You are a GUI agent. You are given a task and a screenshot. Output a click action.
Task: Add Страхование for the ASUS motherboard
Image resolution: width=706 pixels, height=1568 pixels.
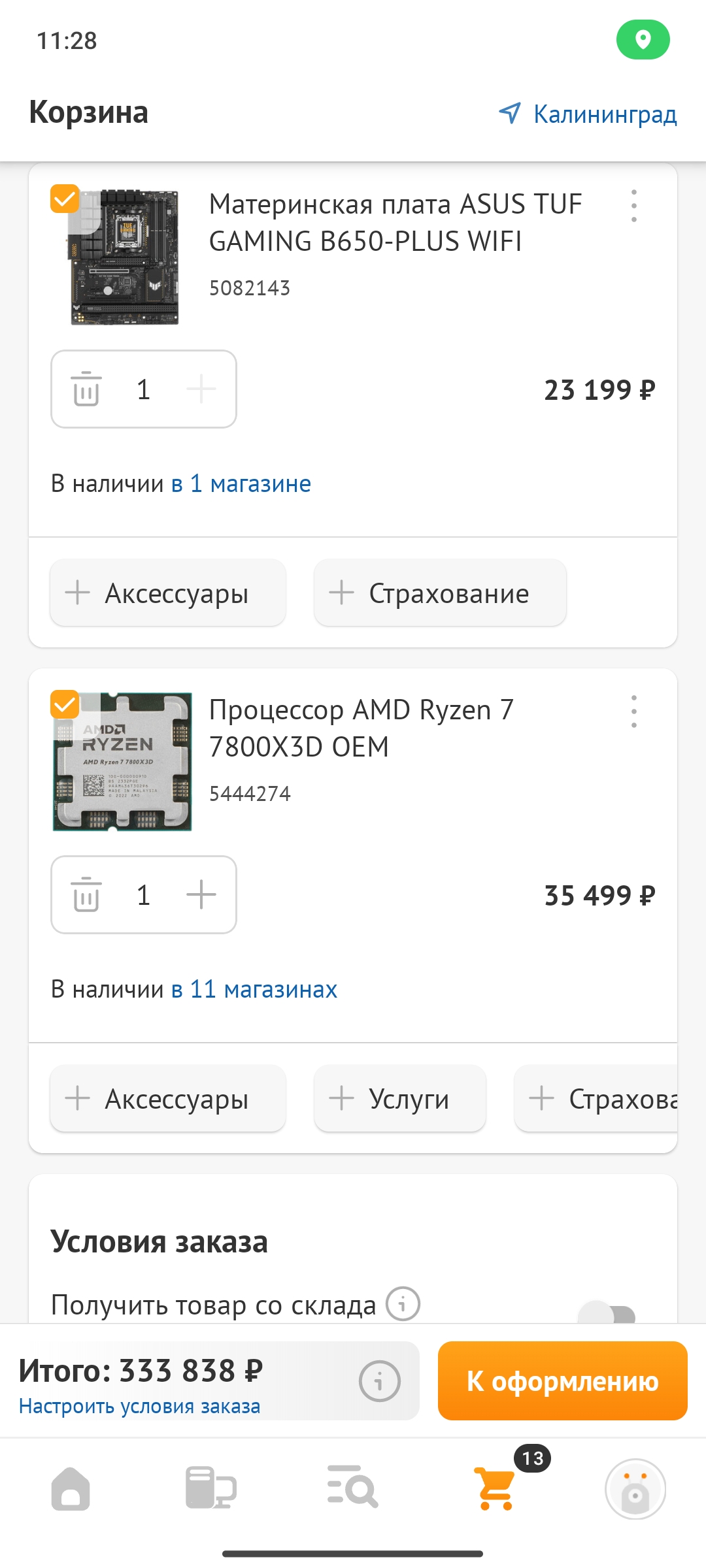440,593
